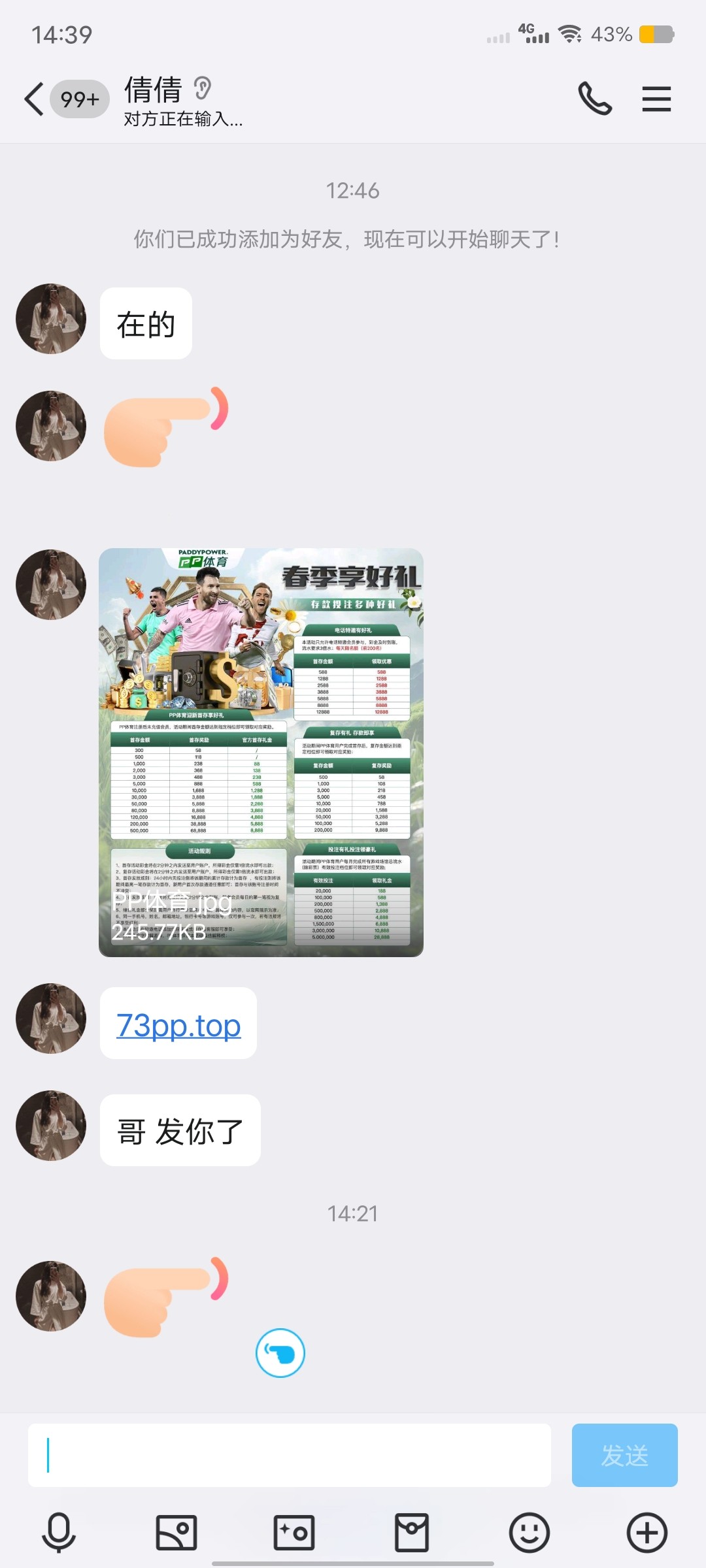706x1568 pixels.
Task: Open the PP体育.jpg image message
Action: pyautogui.click(x=261, y=753)
